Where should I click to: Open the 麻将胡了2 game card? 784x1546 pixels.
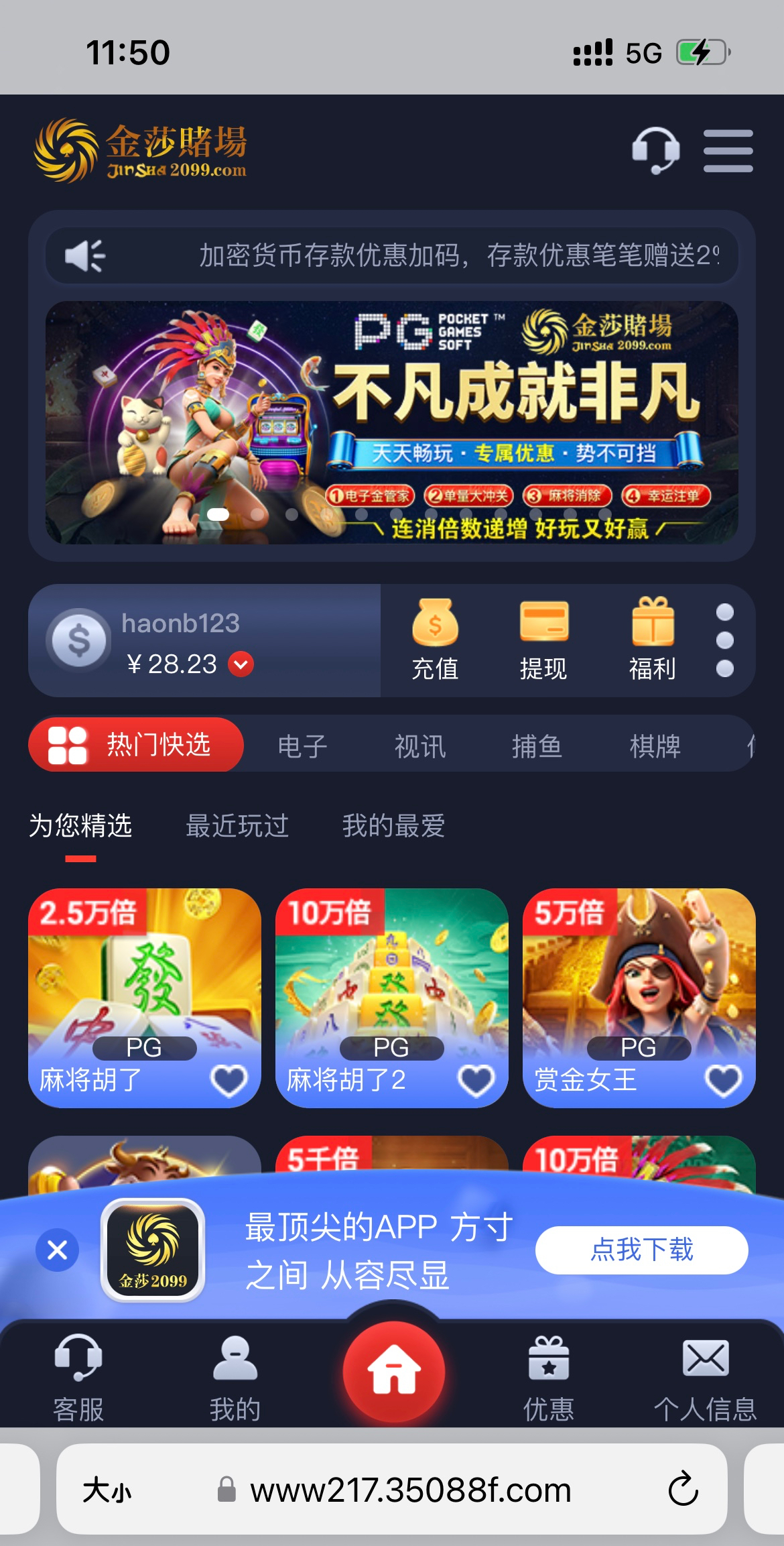point(391,986)
